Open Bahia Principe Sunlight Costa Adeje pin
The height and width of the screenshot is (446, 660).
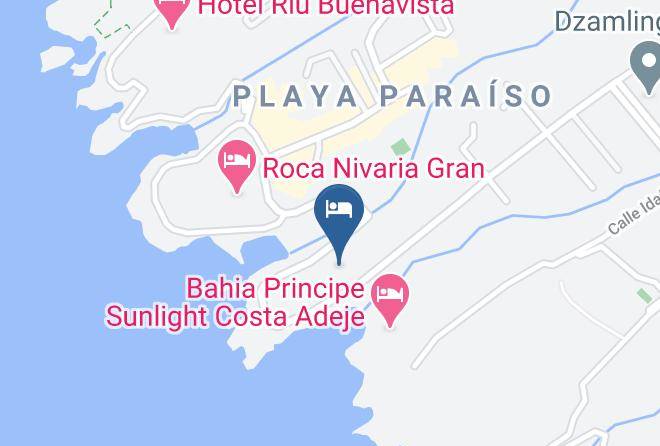tap(390, 300)
